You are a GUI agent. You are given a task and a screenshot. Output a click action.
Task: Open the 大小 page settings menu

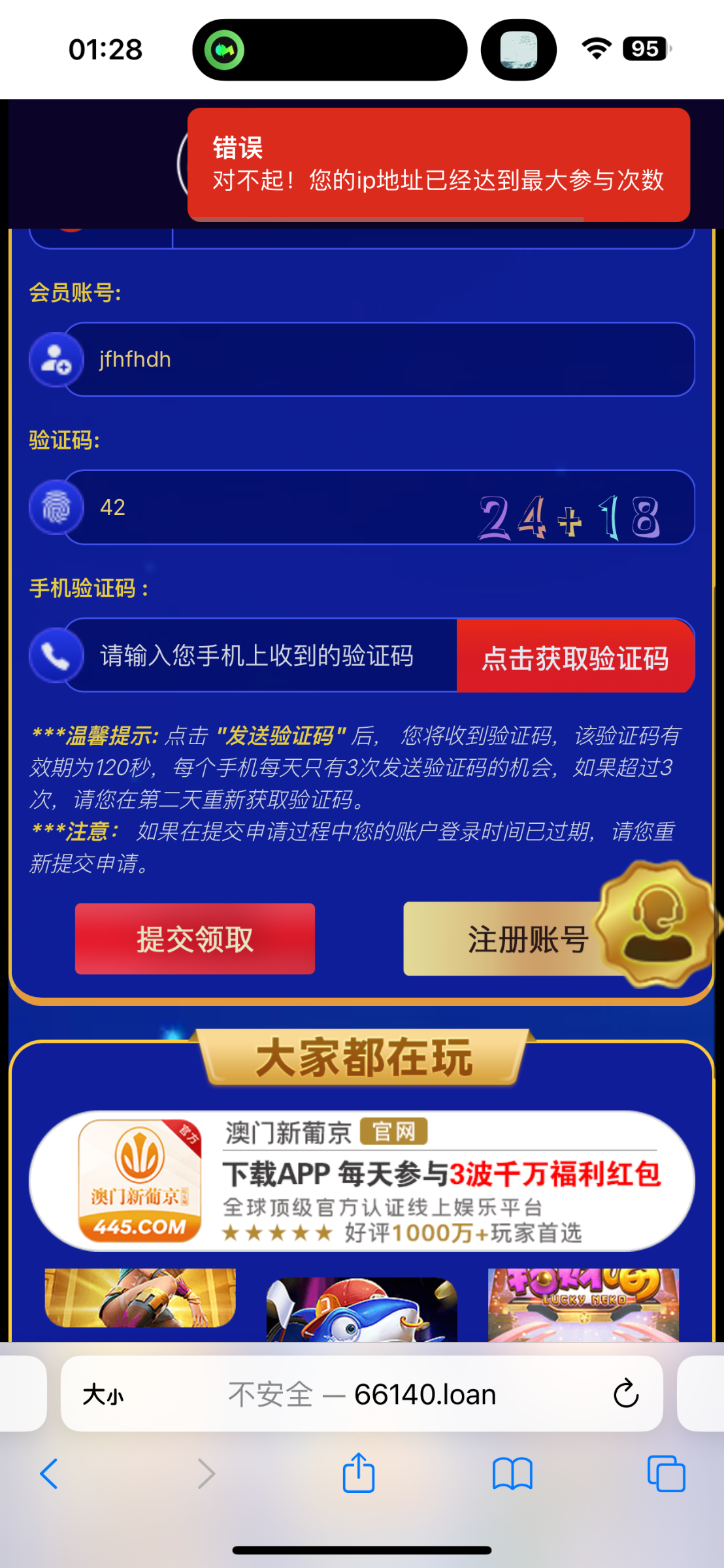pos(103,1395)
